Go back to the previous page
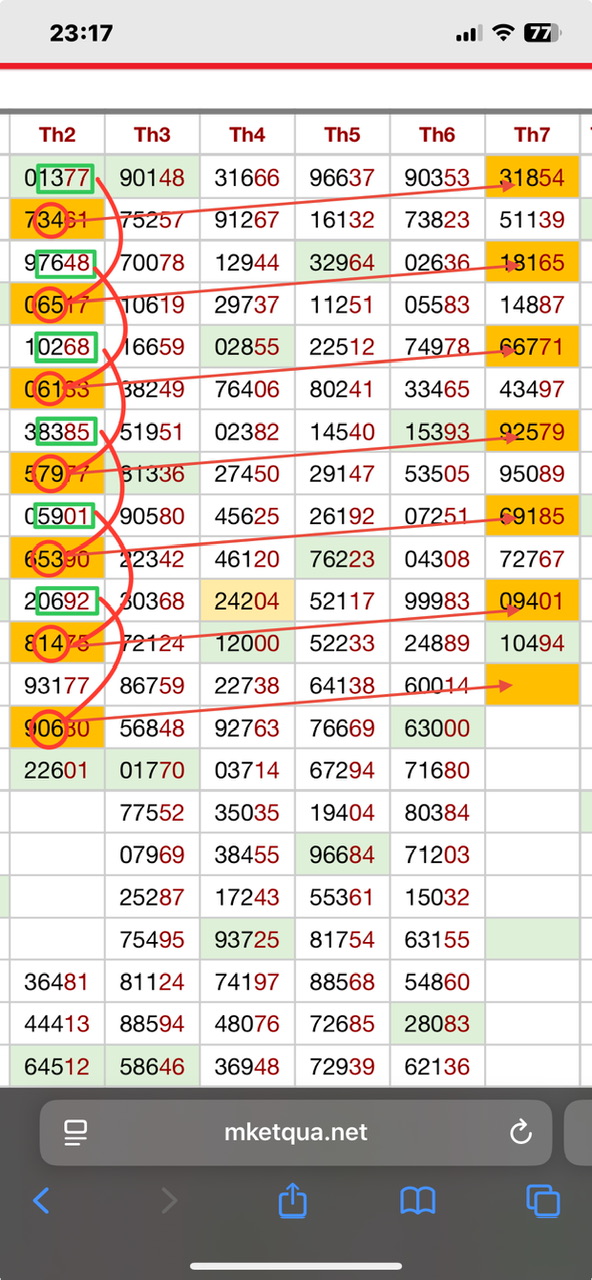Screen dimensions: 592x1280 41,1200
